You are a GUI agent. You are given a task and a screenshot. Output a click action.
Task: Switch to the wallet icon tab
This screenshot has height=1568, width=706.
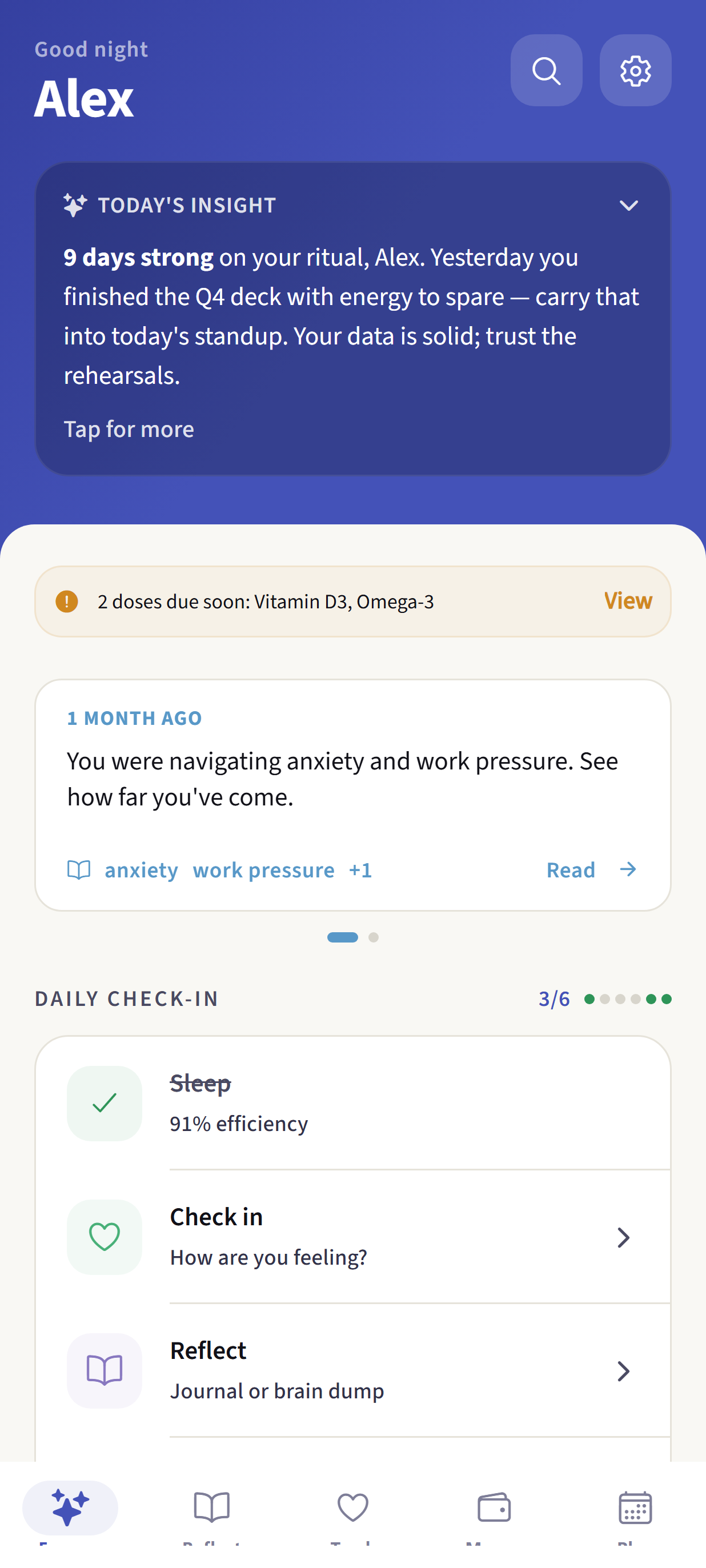point(494,1509)
